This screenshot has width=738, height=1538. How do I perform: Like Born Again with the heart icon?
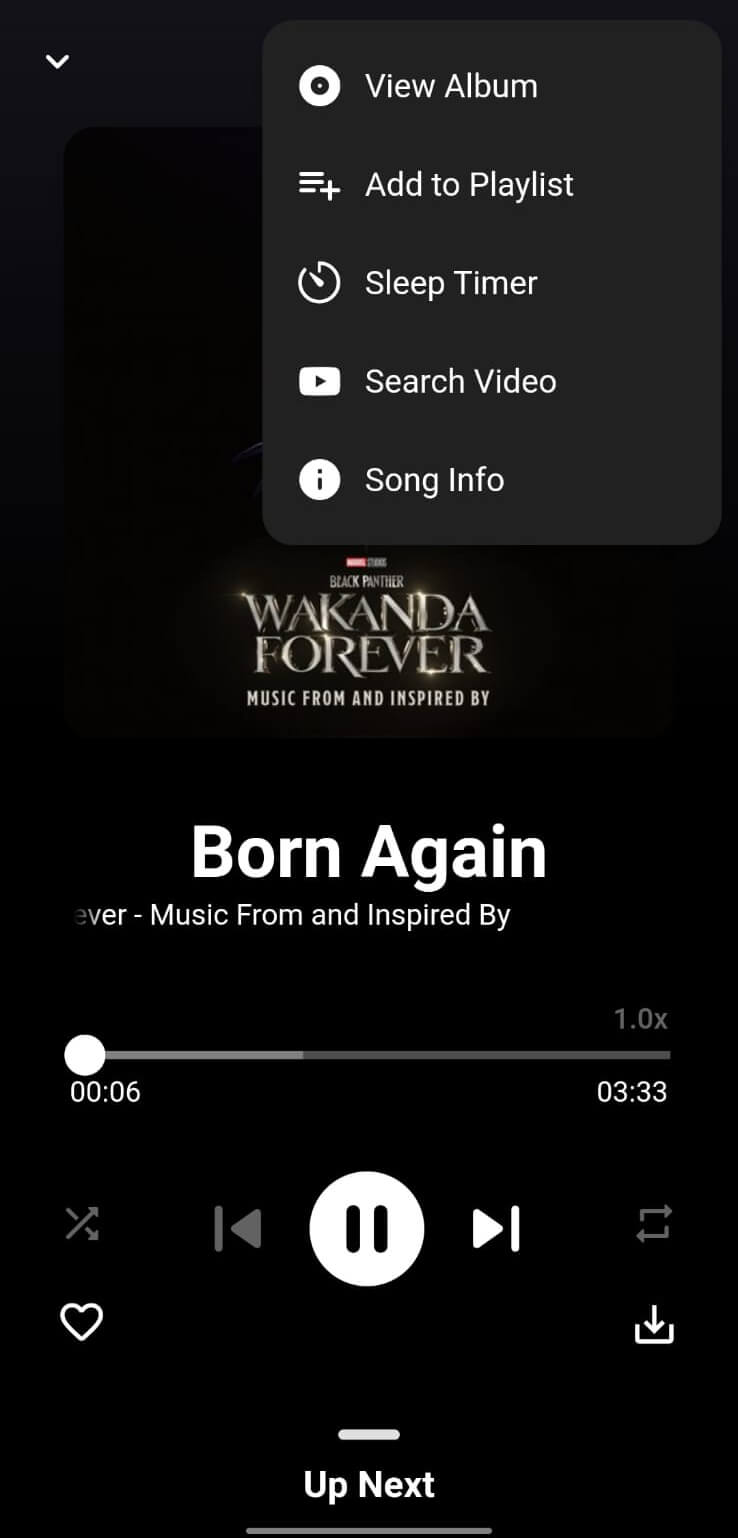(x=82, y=1322)
